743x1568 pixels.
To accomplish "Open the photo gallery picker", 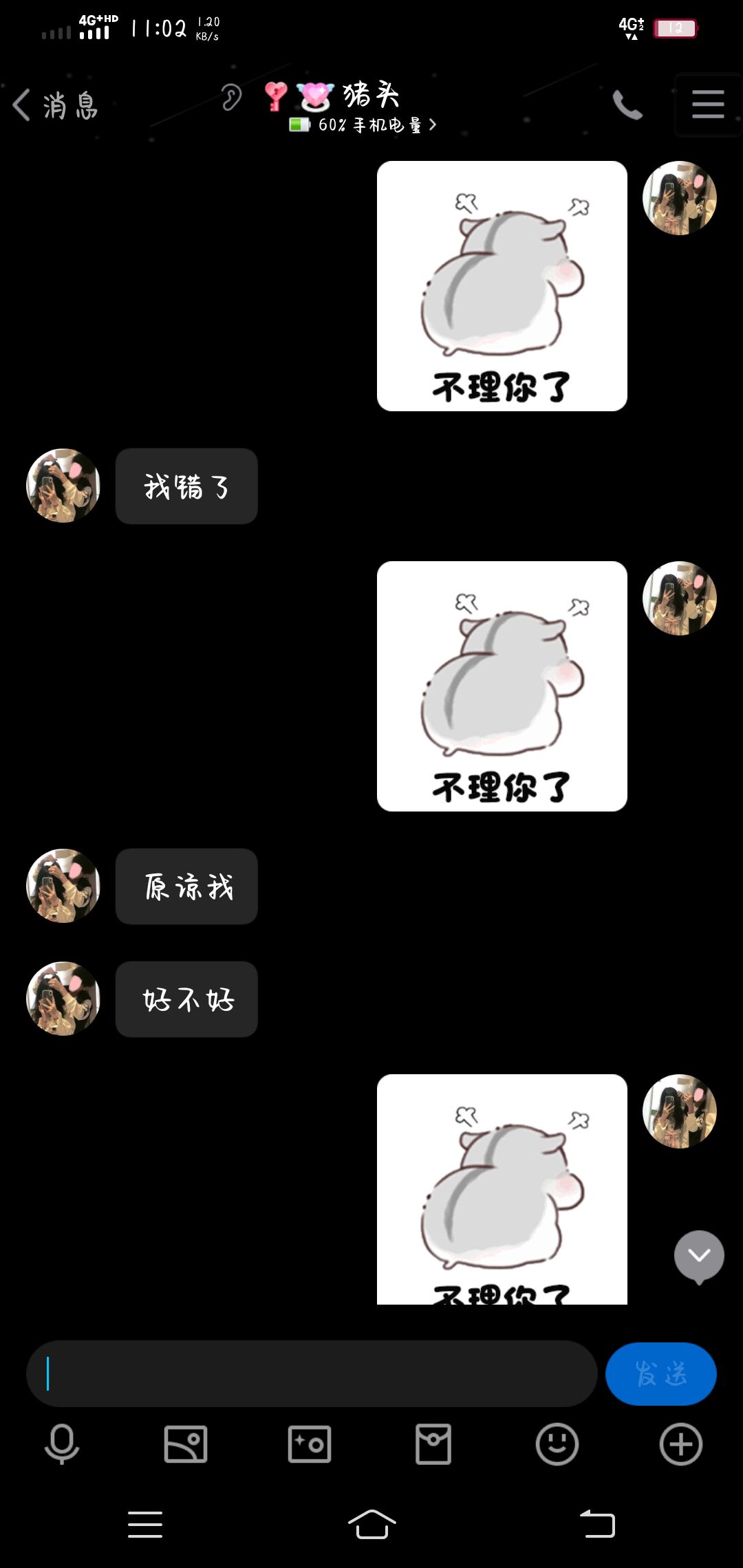I will pos(186,1444).
